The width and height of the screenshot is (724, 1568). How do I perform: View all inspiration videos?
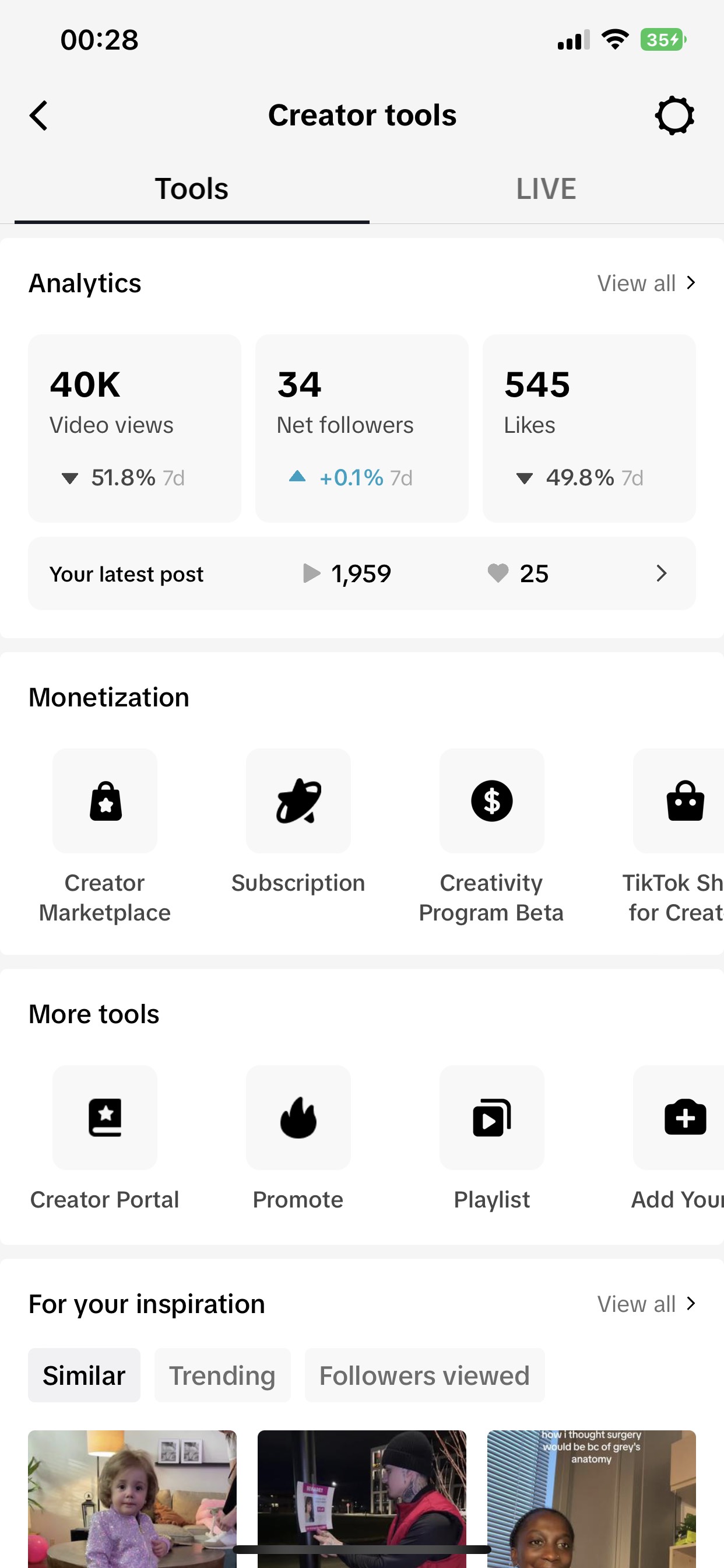tap(646, 1304)
